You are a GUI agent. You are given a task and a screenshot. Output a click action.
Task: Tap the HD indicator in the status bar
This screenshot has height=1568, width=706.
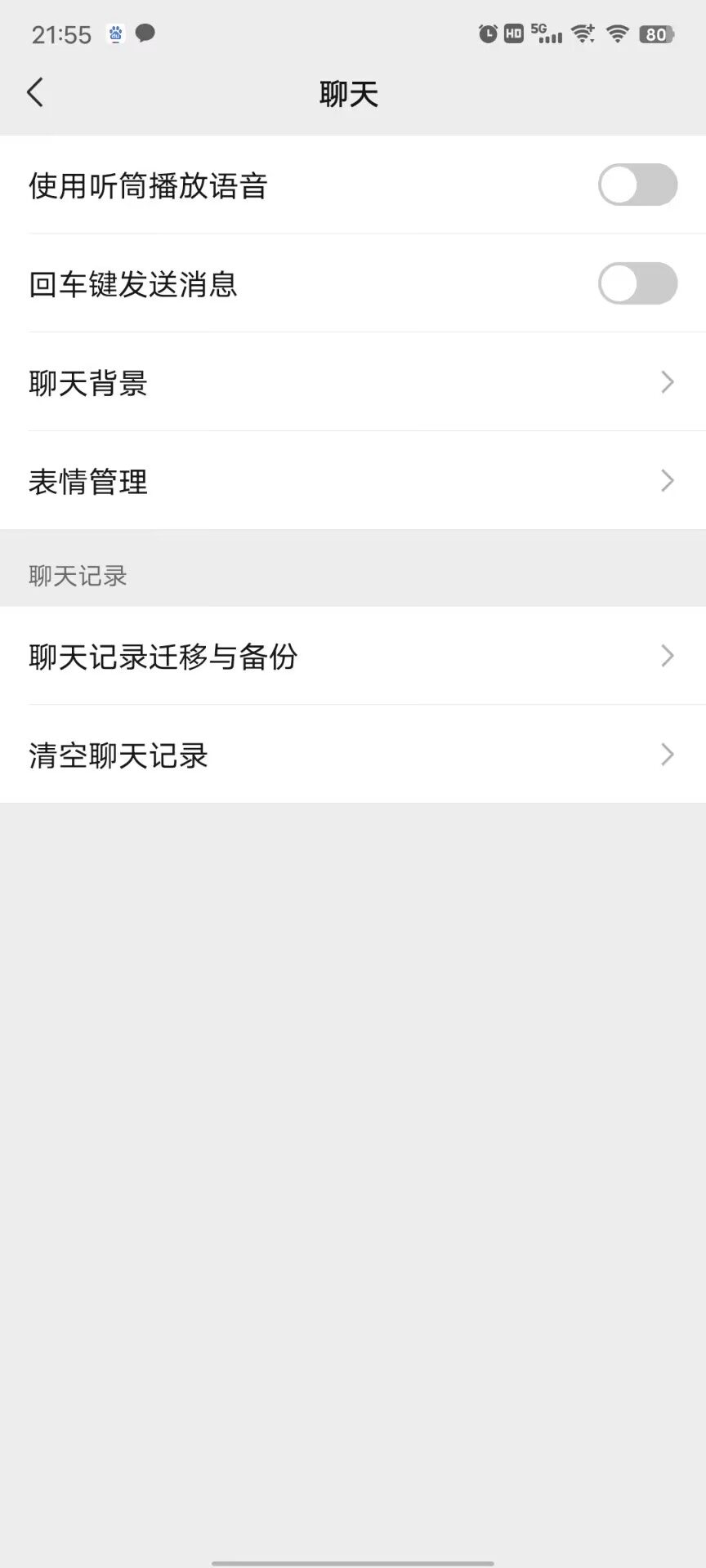513,33
